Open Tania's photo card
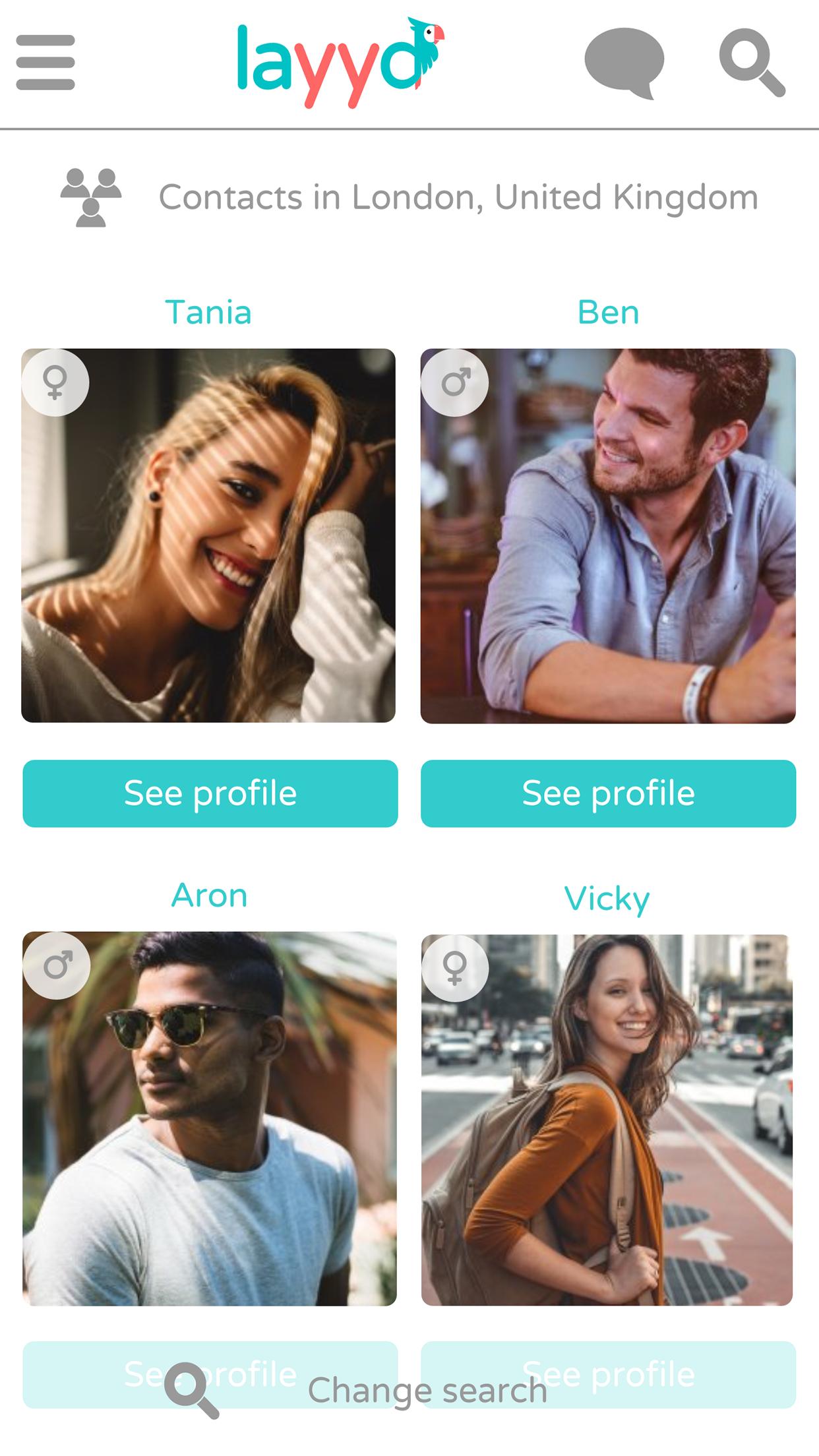The image size is (819, 1456). [x=208, y=535]
